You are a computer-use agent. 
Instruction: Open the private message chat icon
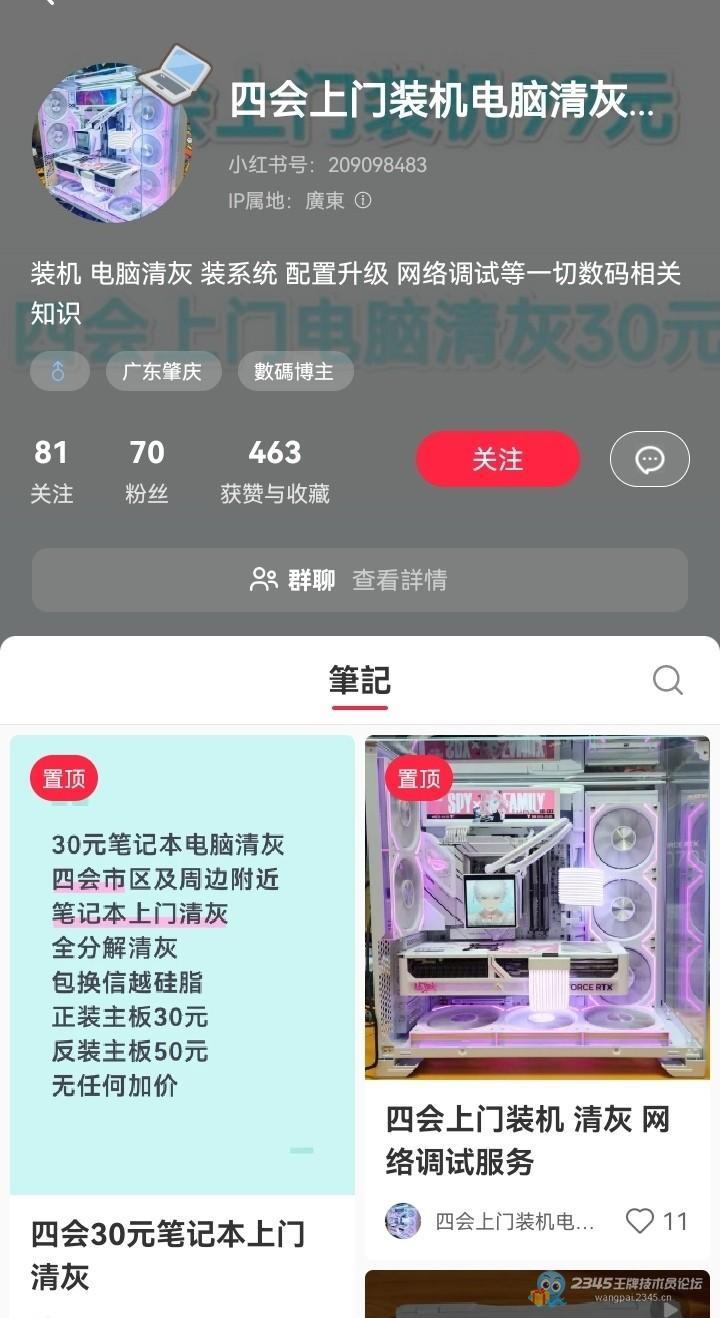649,459
